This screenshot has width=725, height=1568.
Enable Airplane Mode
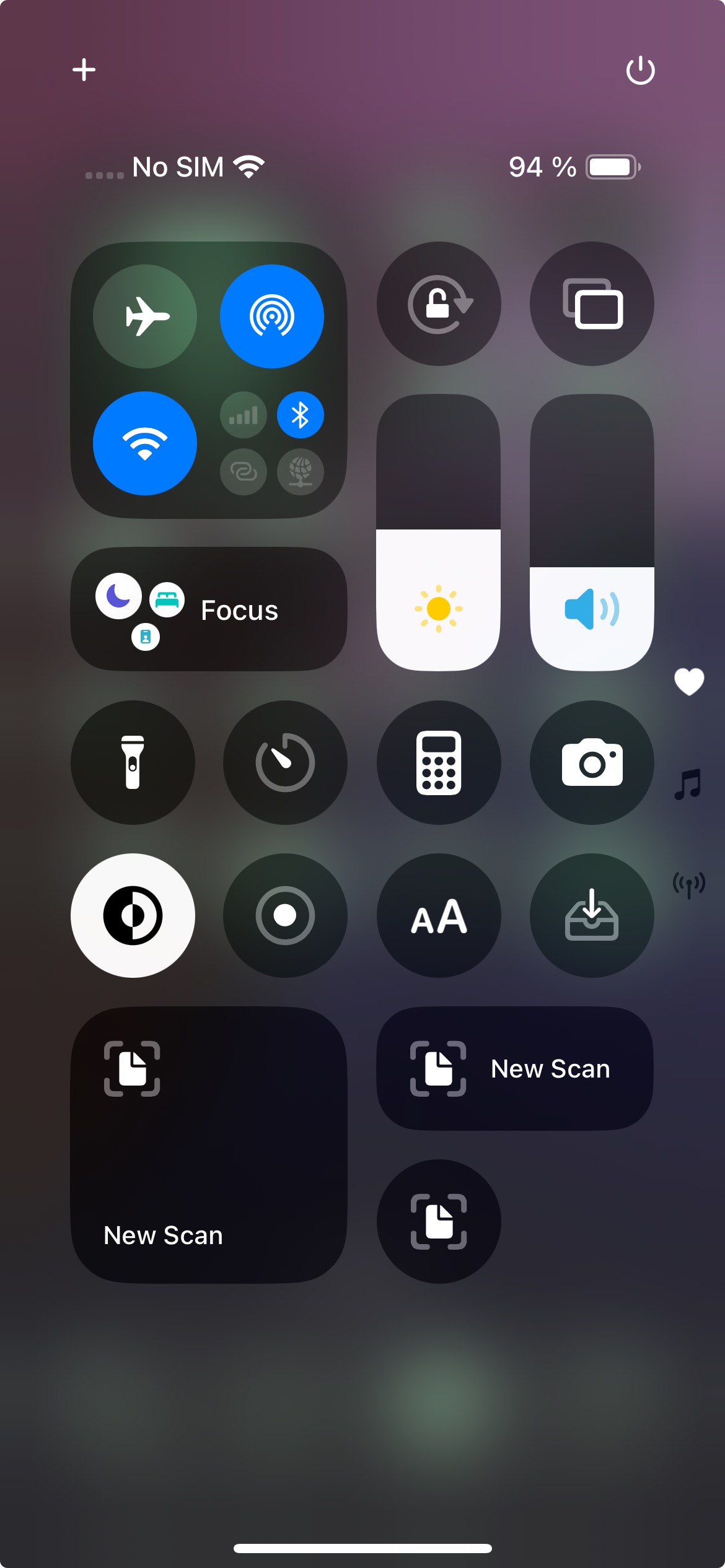145,316
